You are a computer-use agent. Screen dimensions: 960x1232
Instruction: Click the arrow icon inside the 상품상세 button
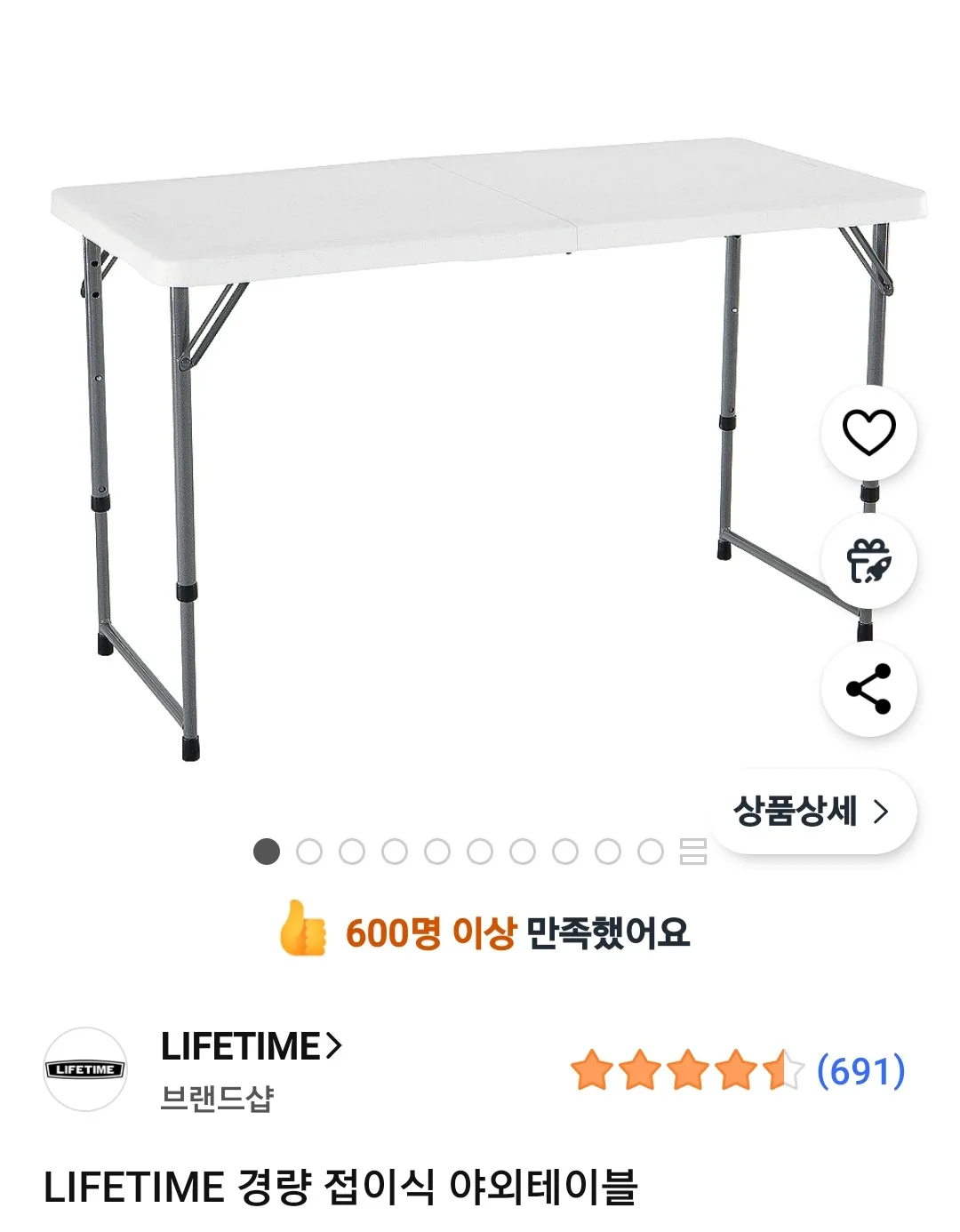click(881, 812)
